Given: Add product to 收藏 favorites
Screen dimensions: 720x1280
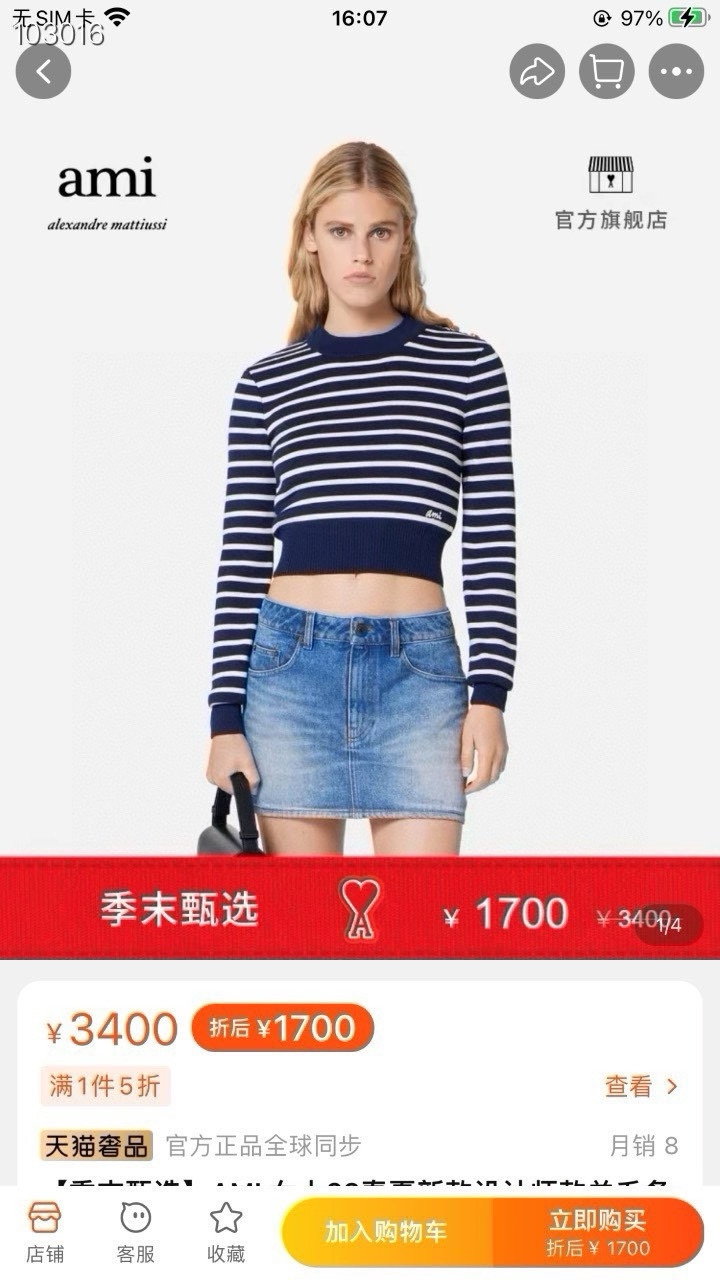Looking at the screenshot, I should [226, 1232].
